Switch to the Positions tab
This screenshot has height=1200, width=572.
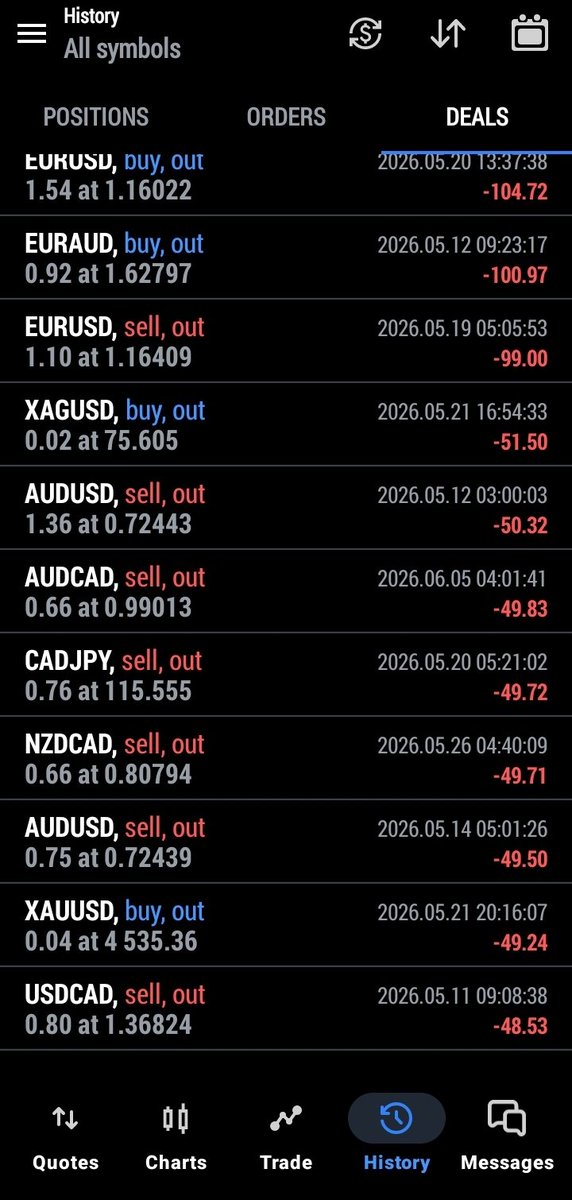coord(96,117)
